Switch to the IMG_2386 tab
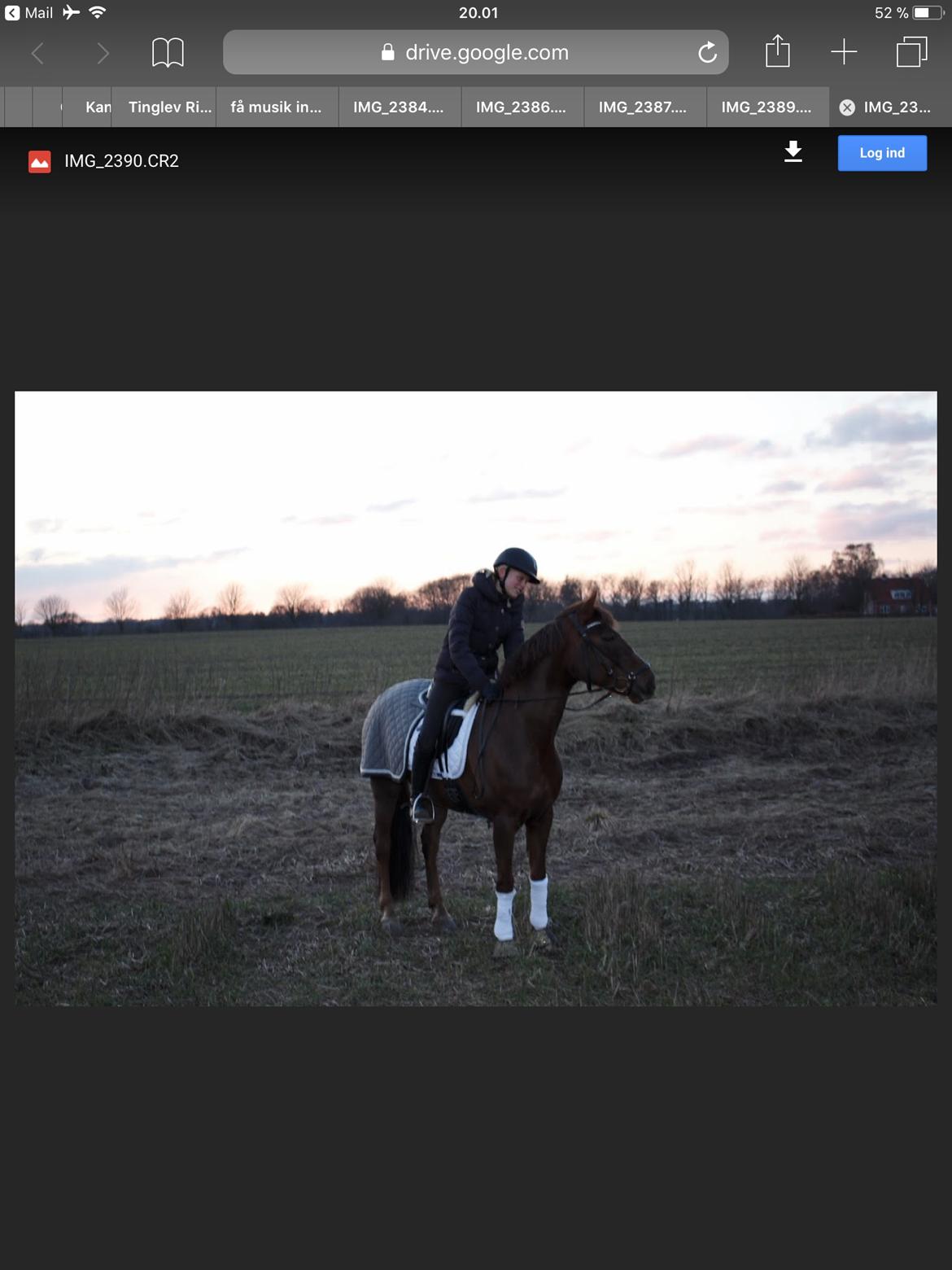952x1270 pixels. [521, 107]
